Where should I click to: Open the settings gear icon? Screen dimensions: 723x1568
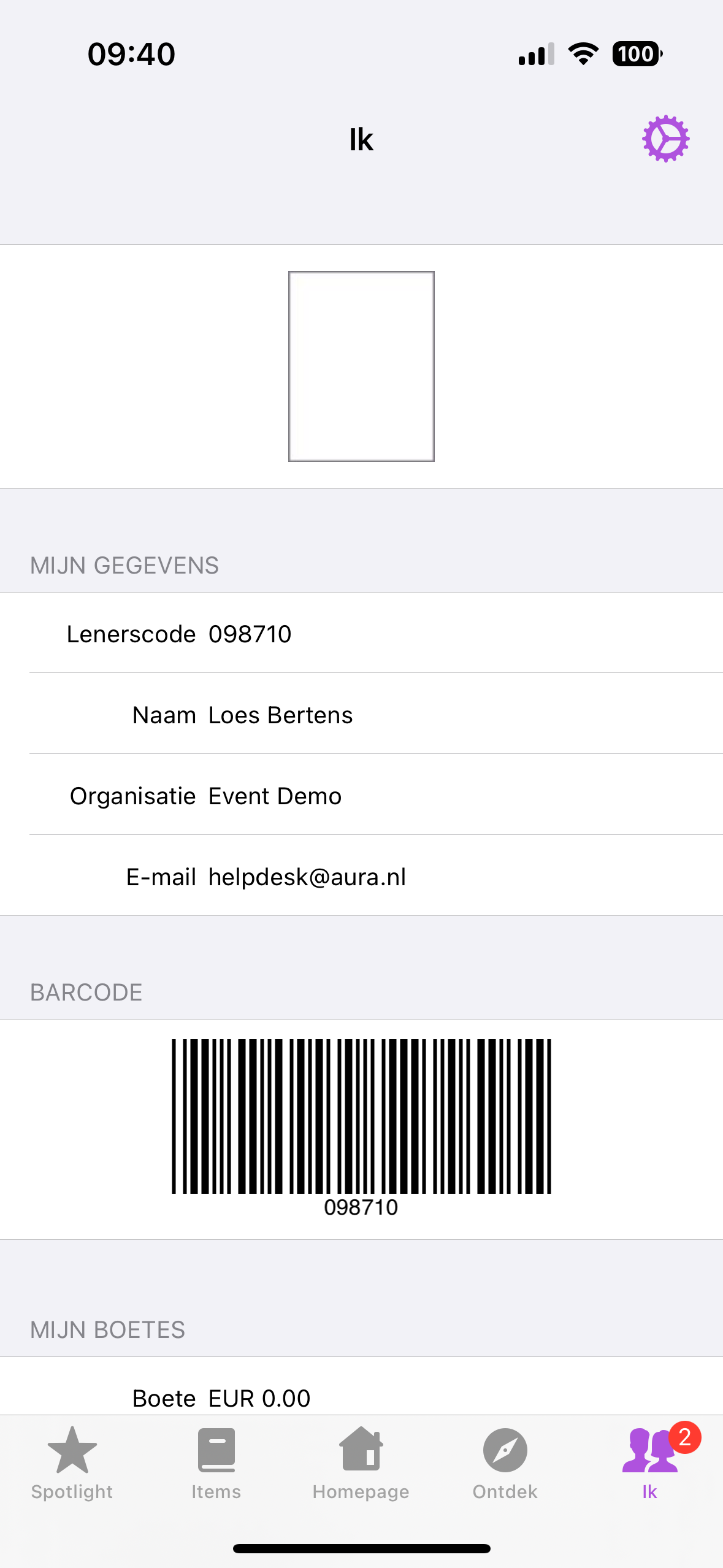pos(665,139)
